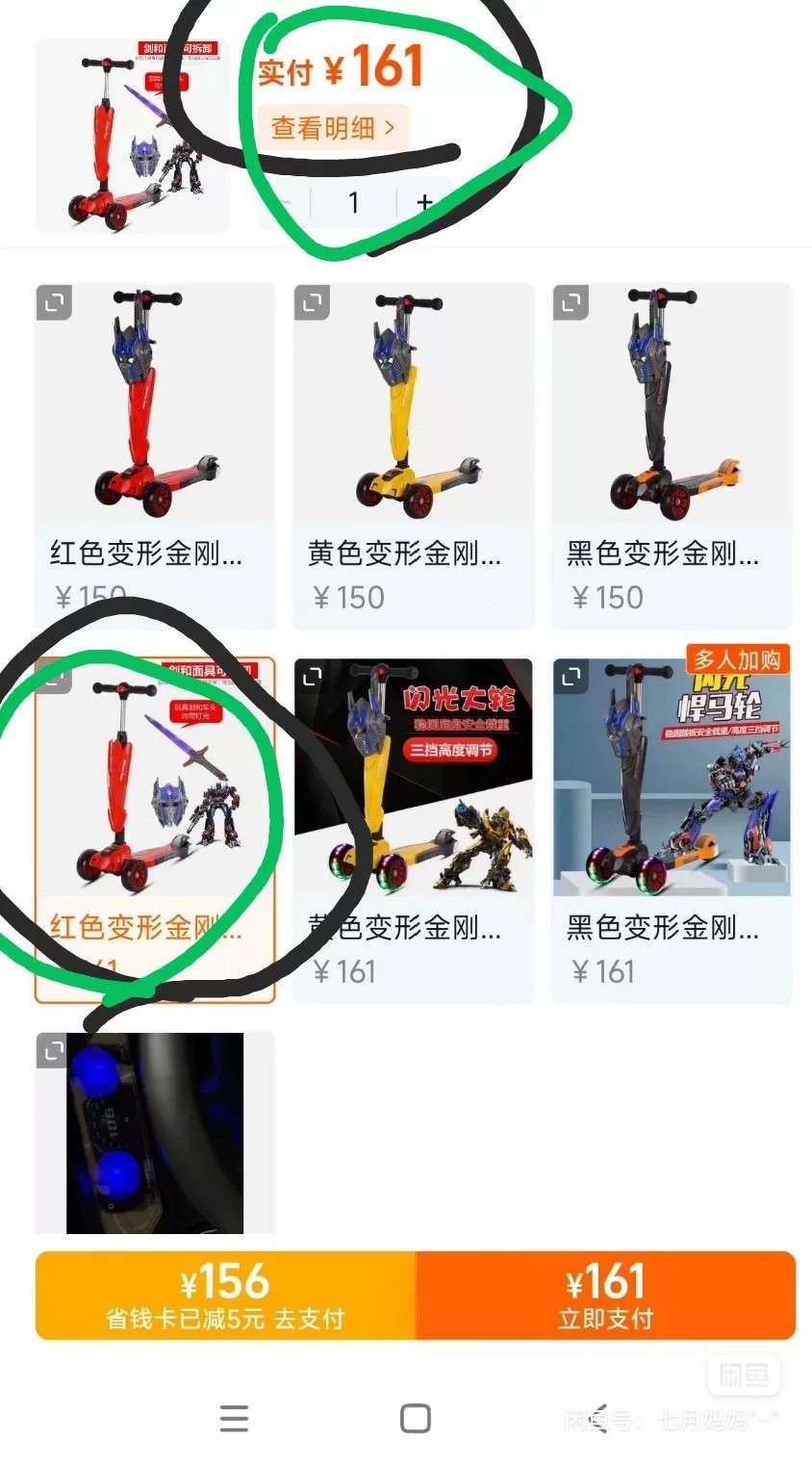Image resolution: width=812 pixels, height=1467 pixels.
Task: Open 查看明细 price details
Action: (333, 128)
